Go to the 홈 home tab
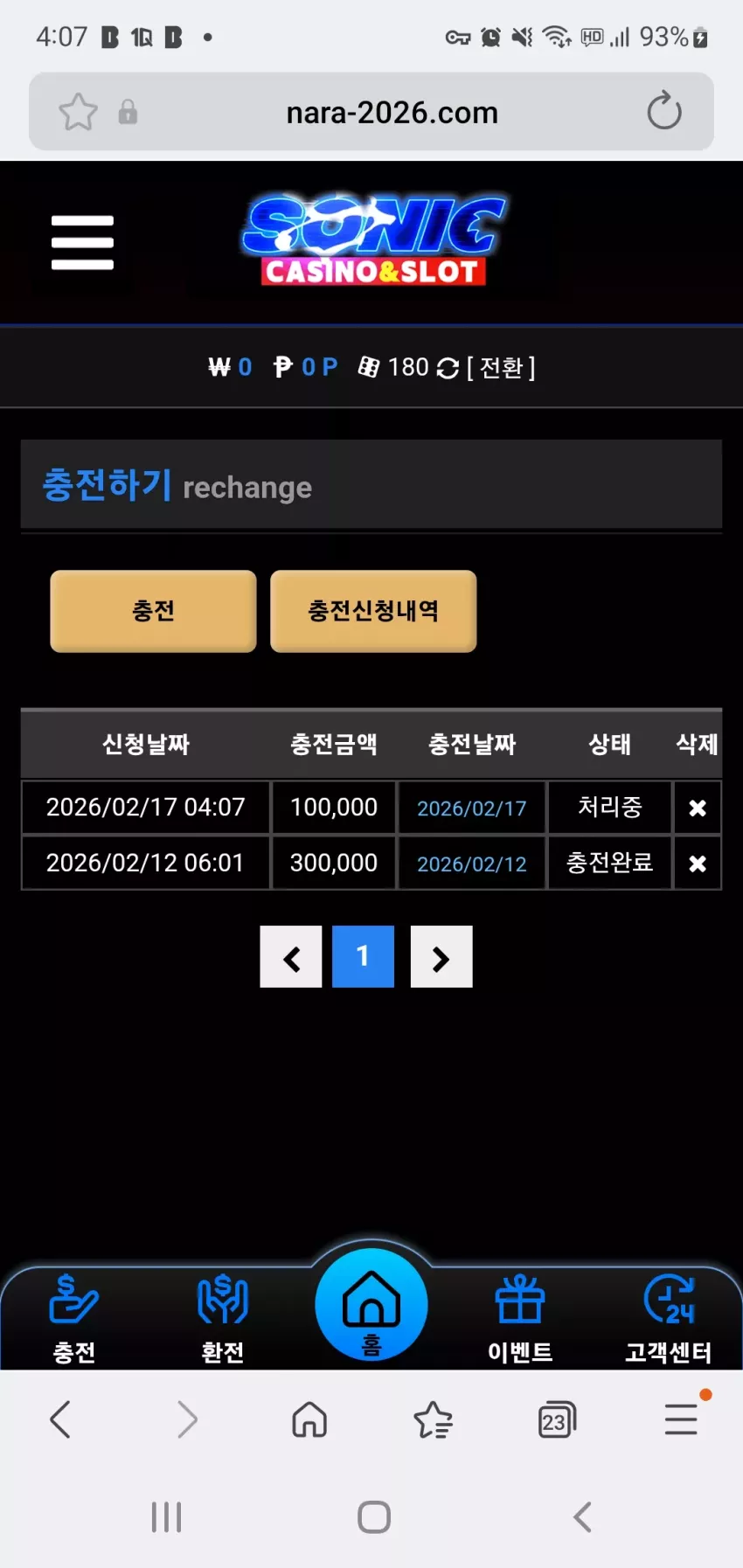743x1568 pixels. [371, 1305]
